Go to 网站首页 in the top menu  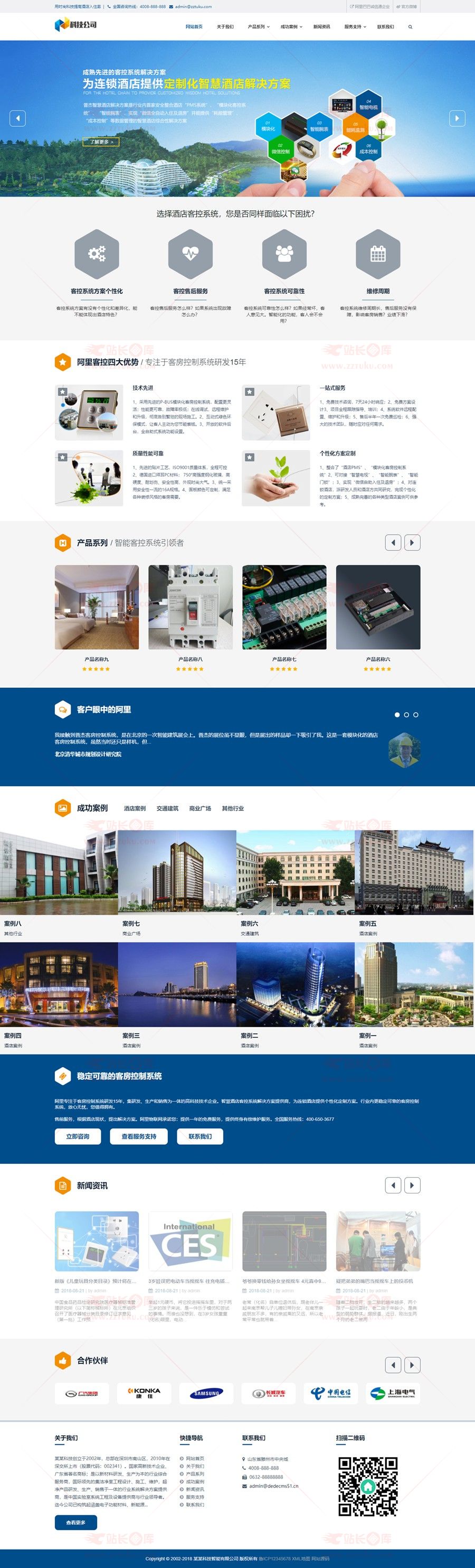coord(194,27)
